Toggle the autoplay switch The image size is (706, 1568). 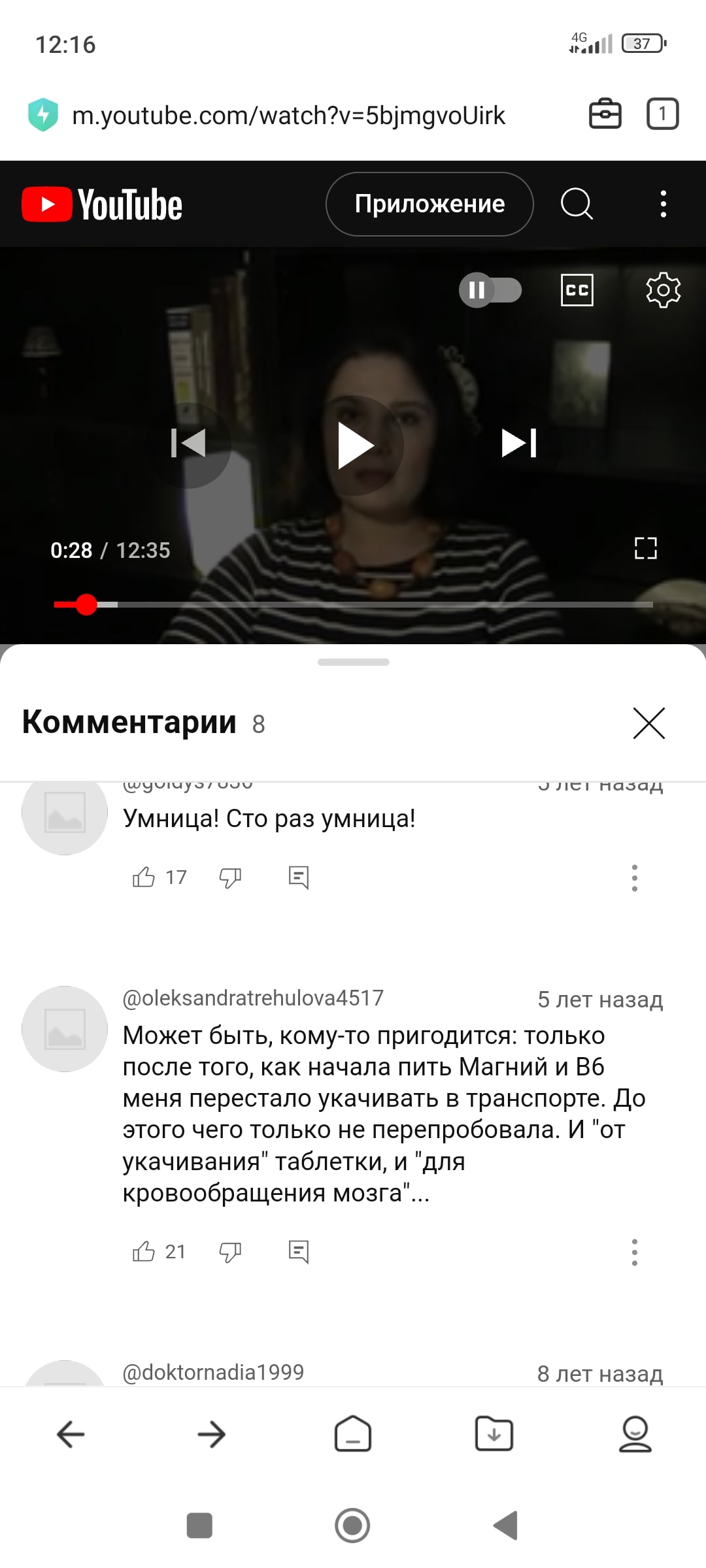(x=490, y=290)
